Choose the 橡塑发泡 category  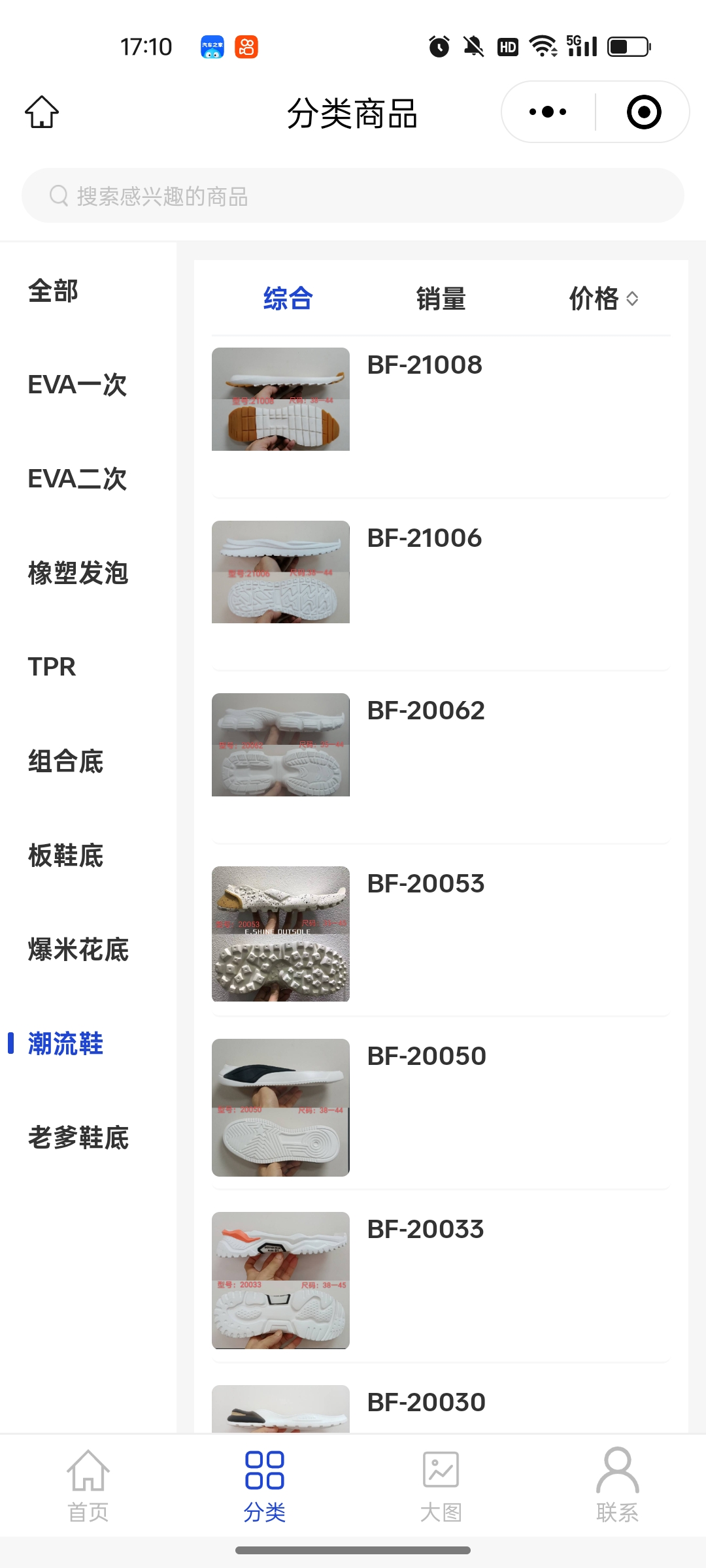click(x=78, y=573)
